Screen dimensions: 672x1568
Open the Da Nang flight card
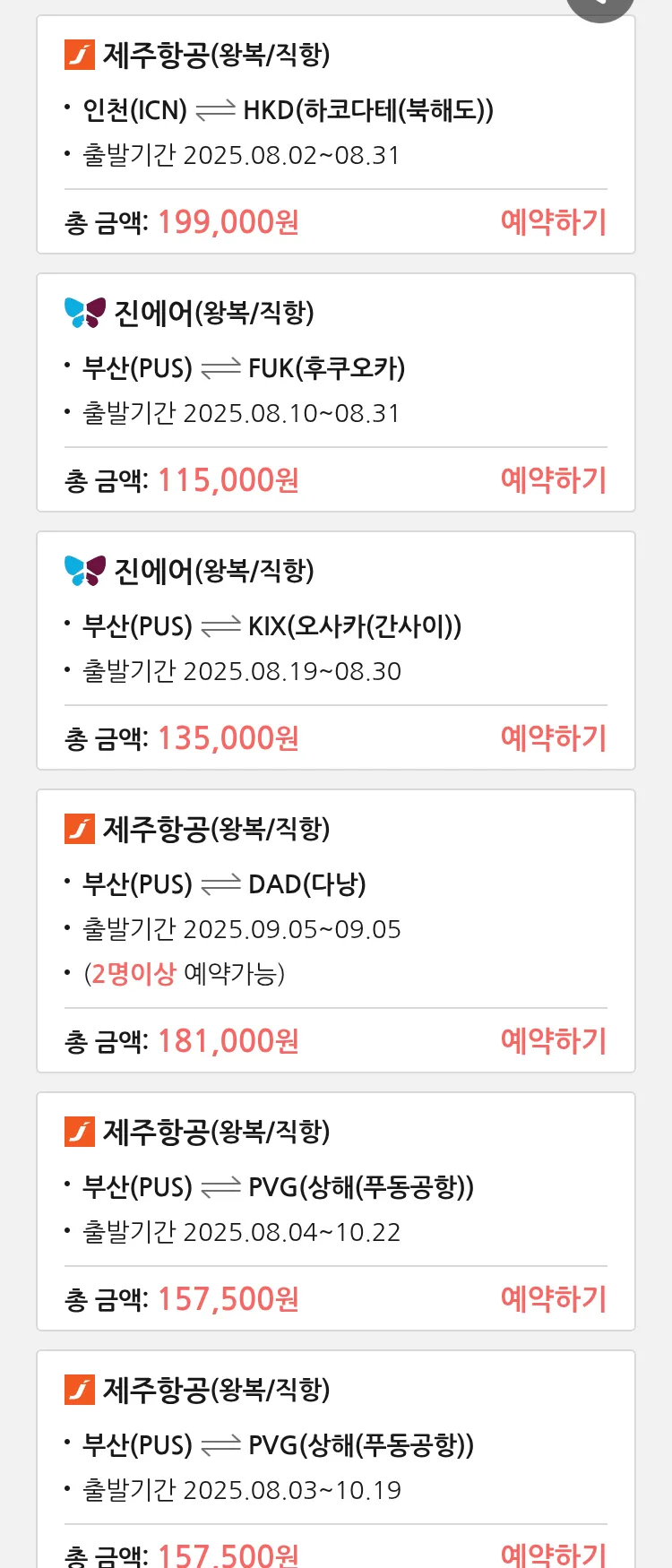[336, 929]
